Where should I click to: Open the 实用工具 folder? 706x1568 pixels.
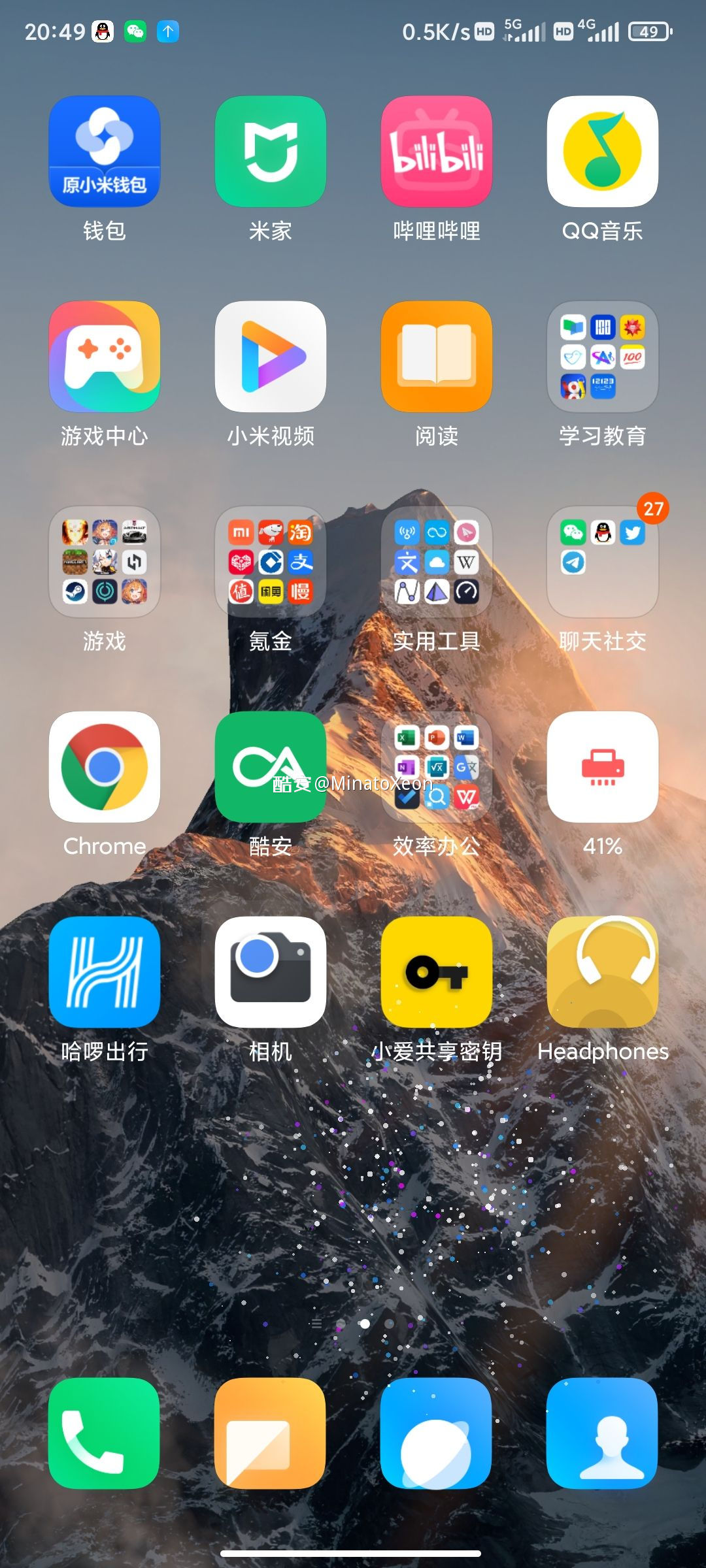tap(437, 562)
